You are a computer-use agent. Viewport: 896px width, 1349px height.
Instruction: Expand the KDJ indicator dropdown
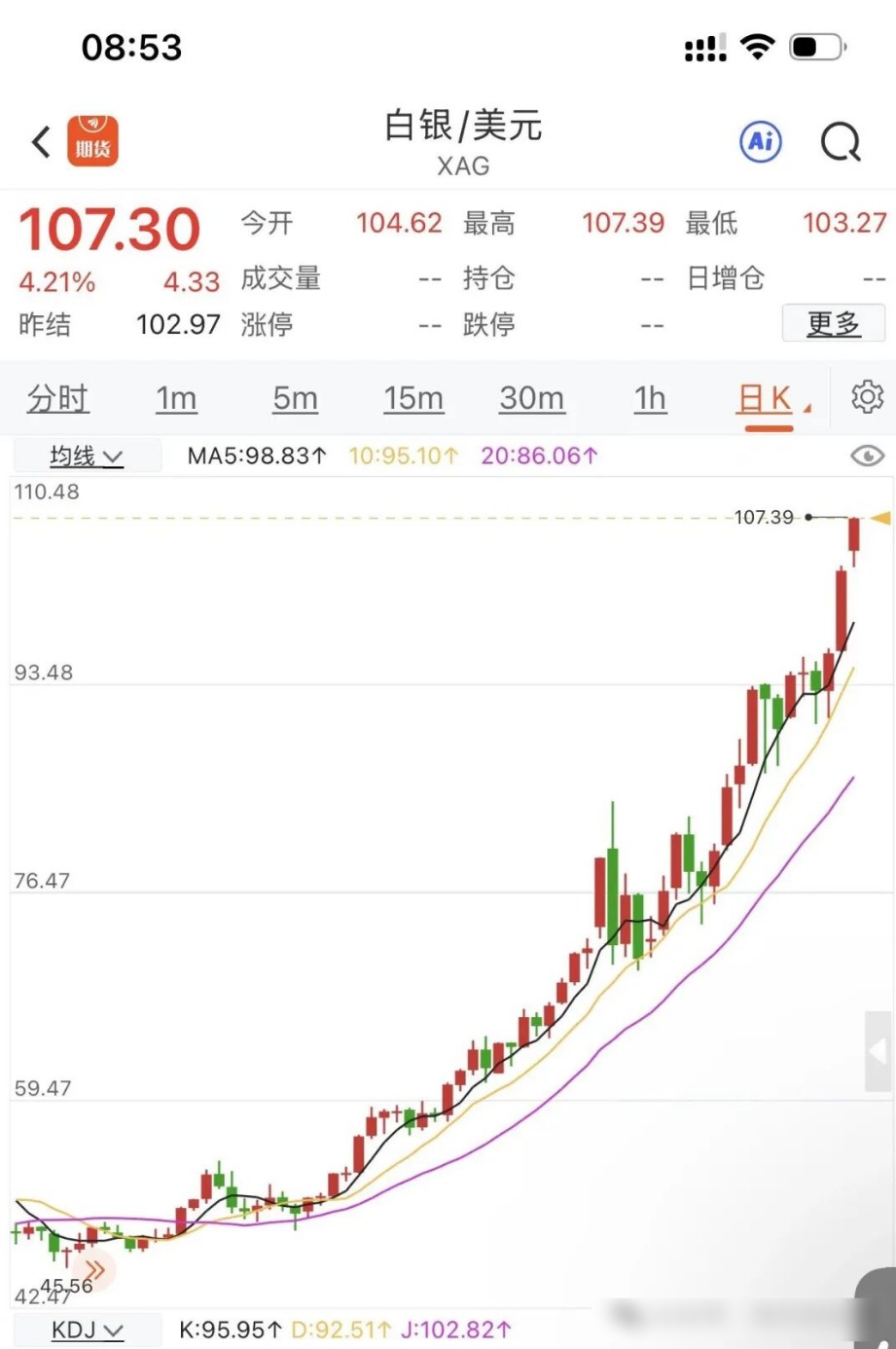88,1330
